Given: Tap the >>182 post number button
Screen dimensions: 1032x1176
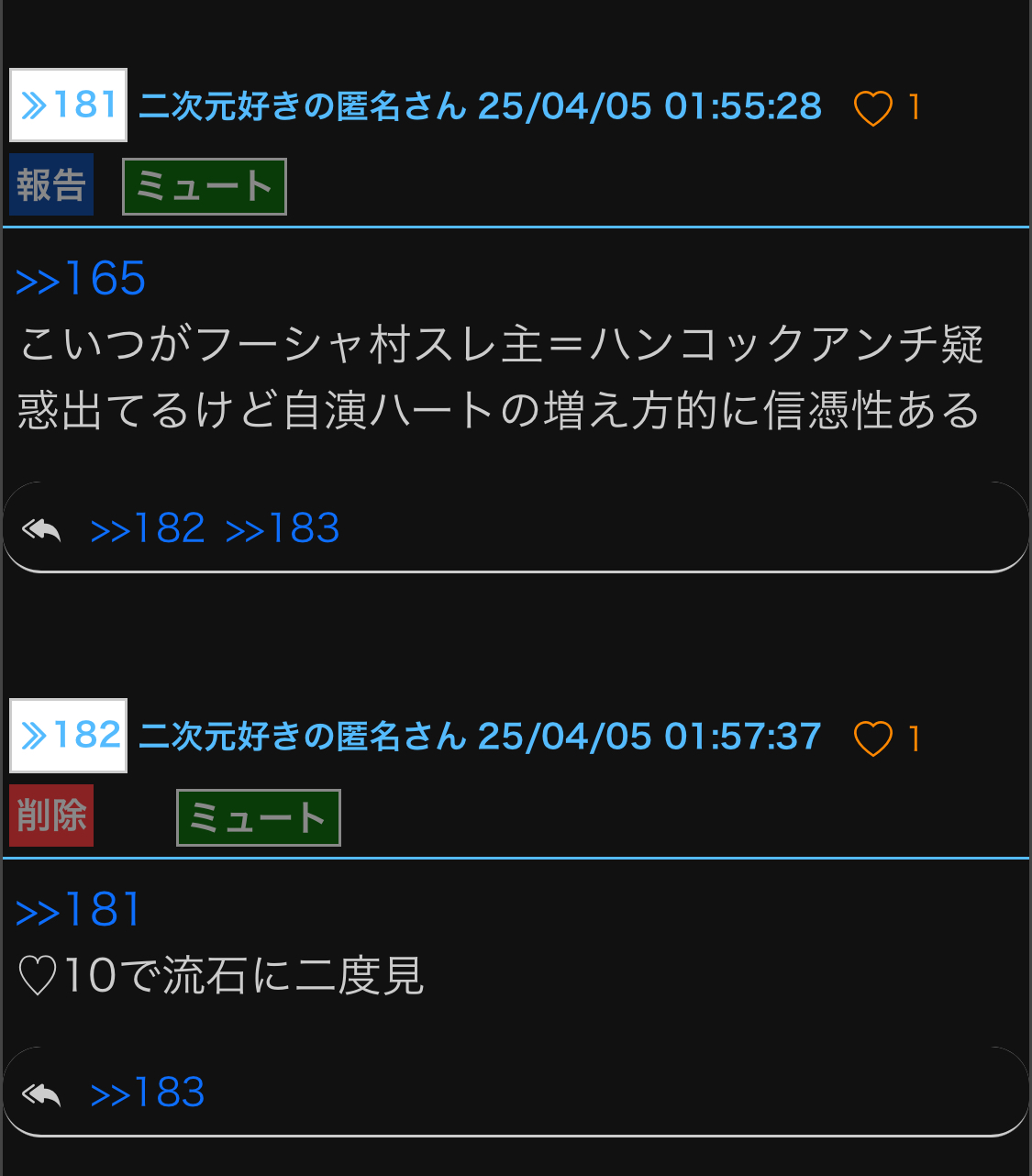Looking at the screenshot, I should click(x=68, y=736).
